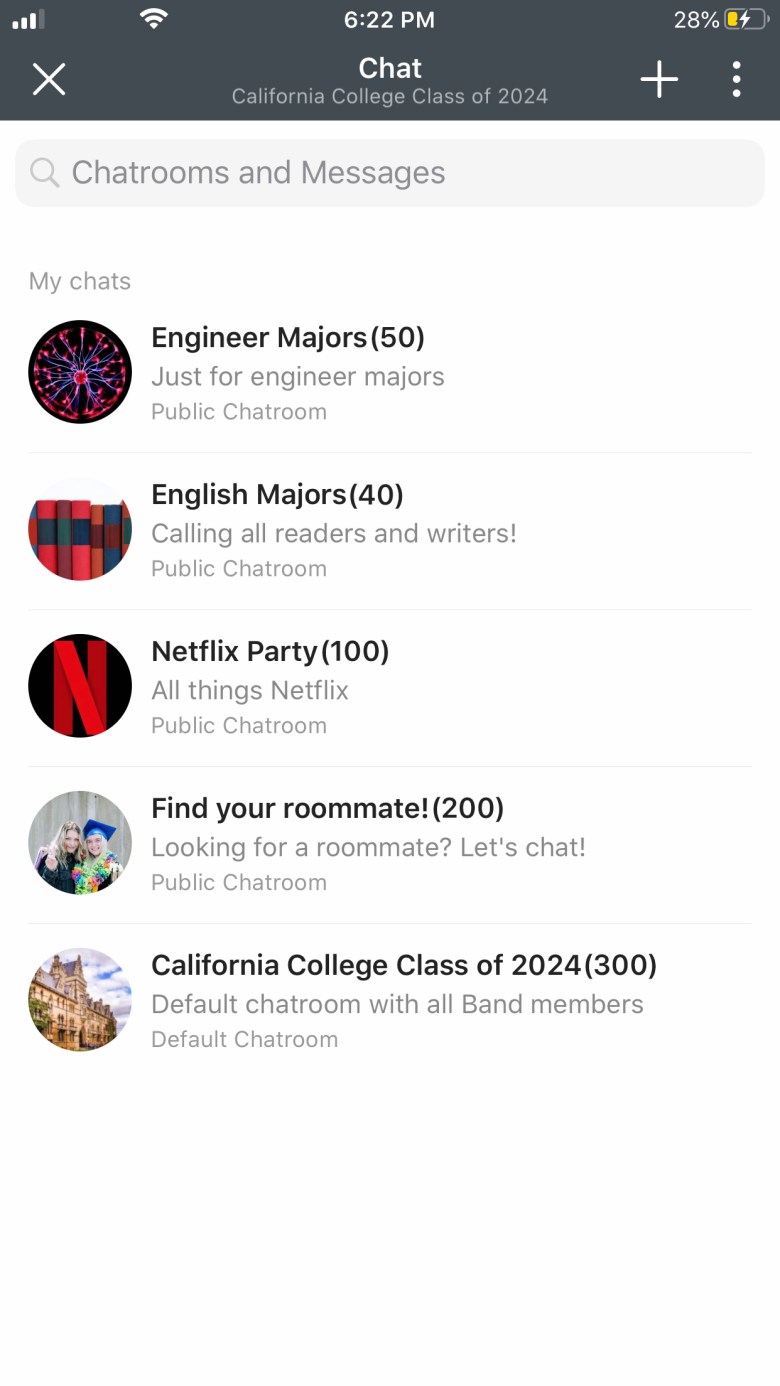The image size is (780, 1386).
Task: Enter the English Majors chatroom
Action: pyautogui.click(x=390, y=530)
